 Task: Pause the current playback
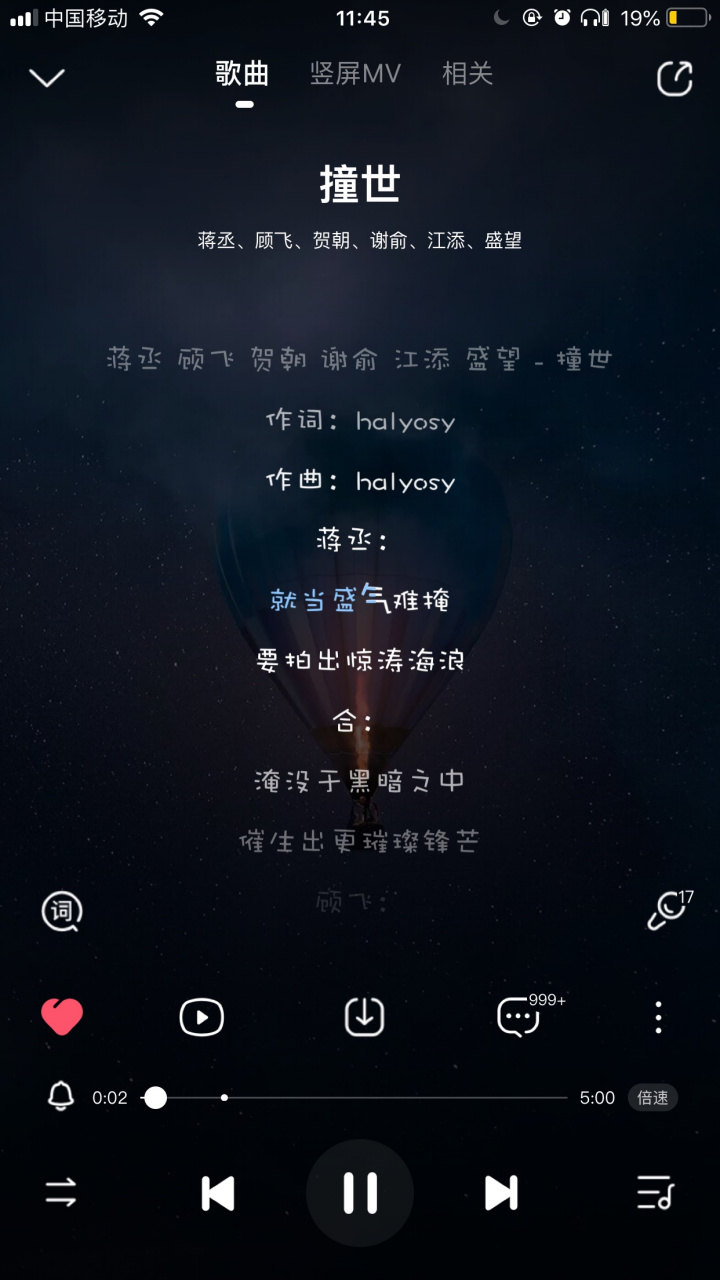point(360,1192)
